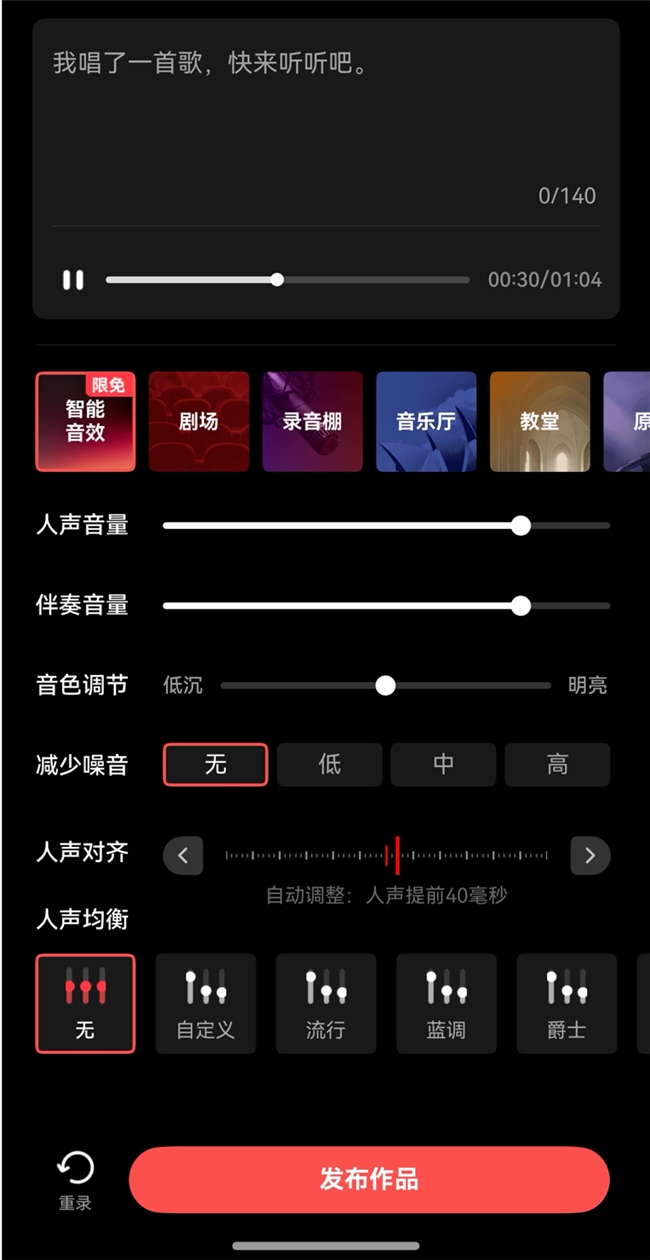Viewport: 650px width, 1260px height.
Task: Tap the caption text field
Action: pos(325,120)
